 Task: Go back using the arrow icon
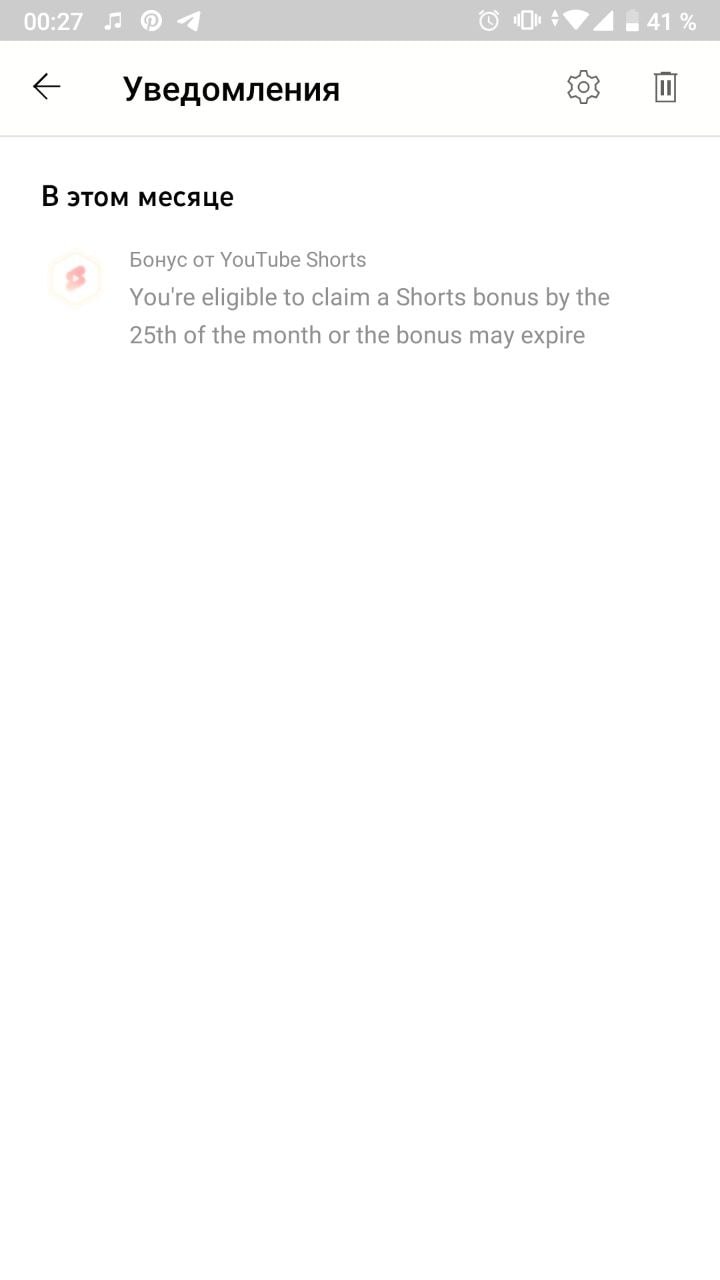point(47,87)
